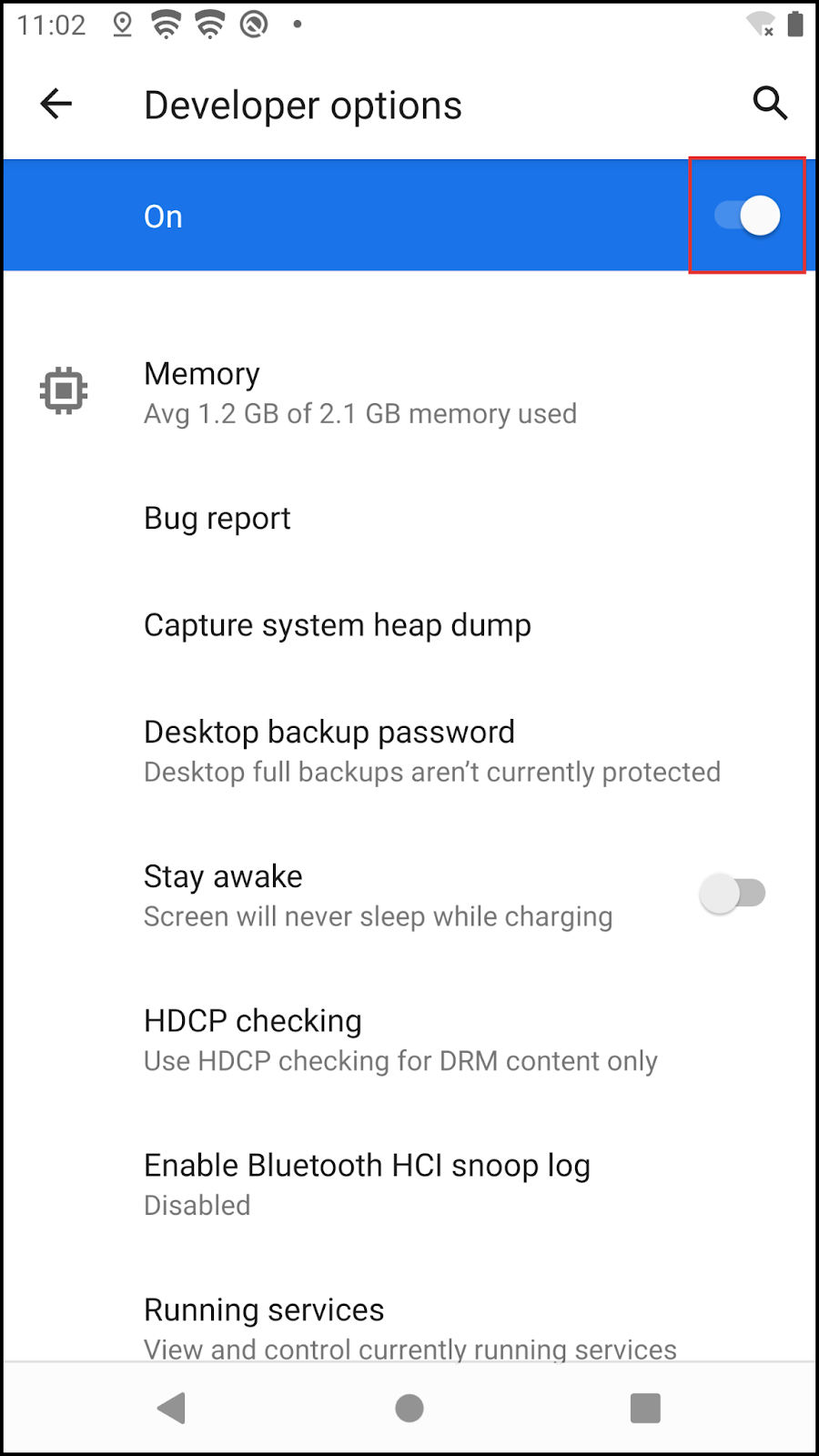Open HDCP checking options

(x=409, y=1040)
